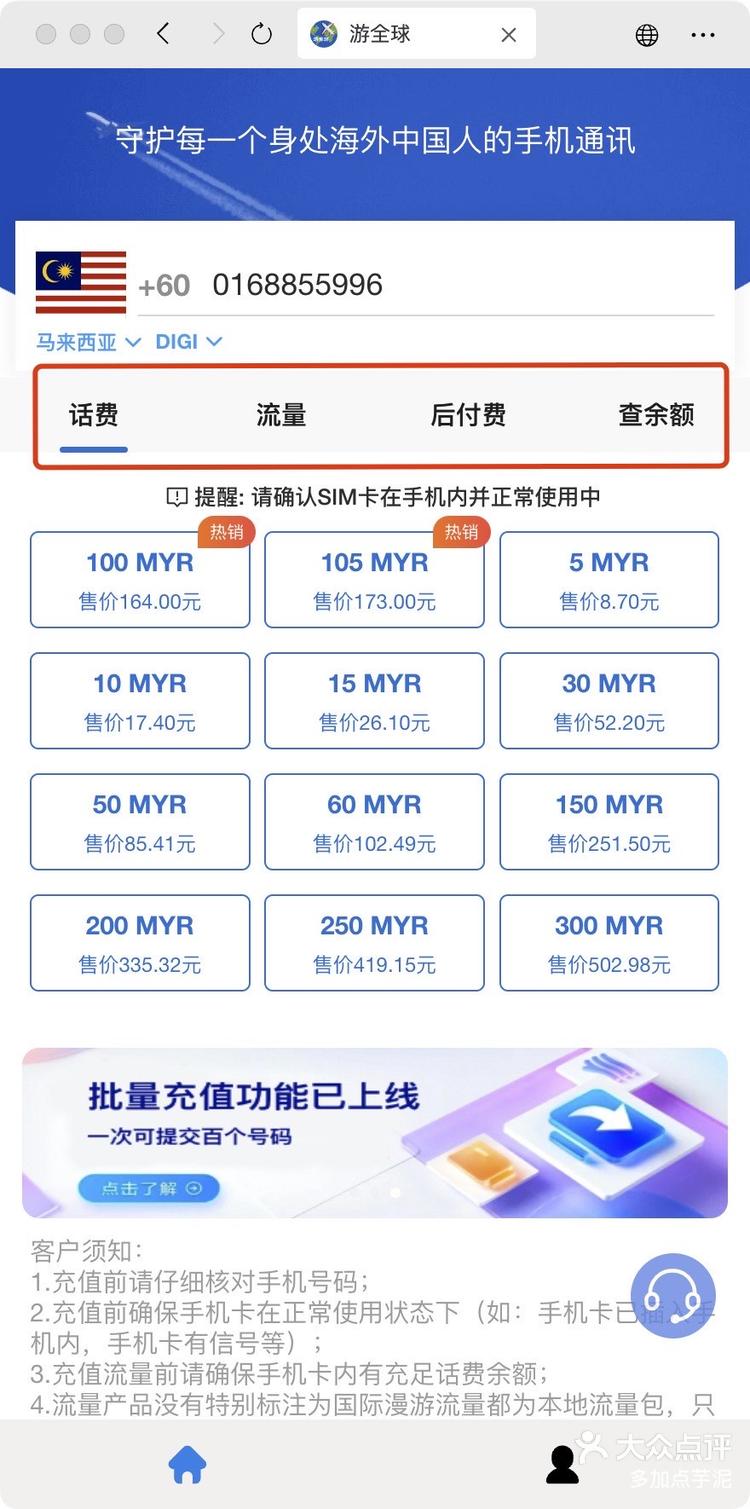
Task: Open the 查余额 tab
Action: (x=655, y=415)
